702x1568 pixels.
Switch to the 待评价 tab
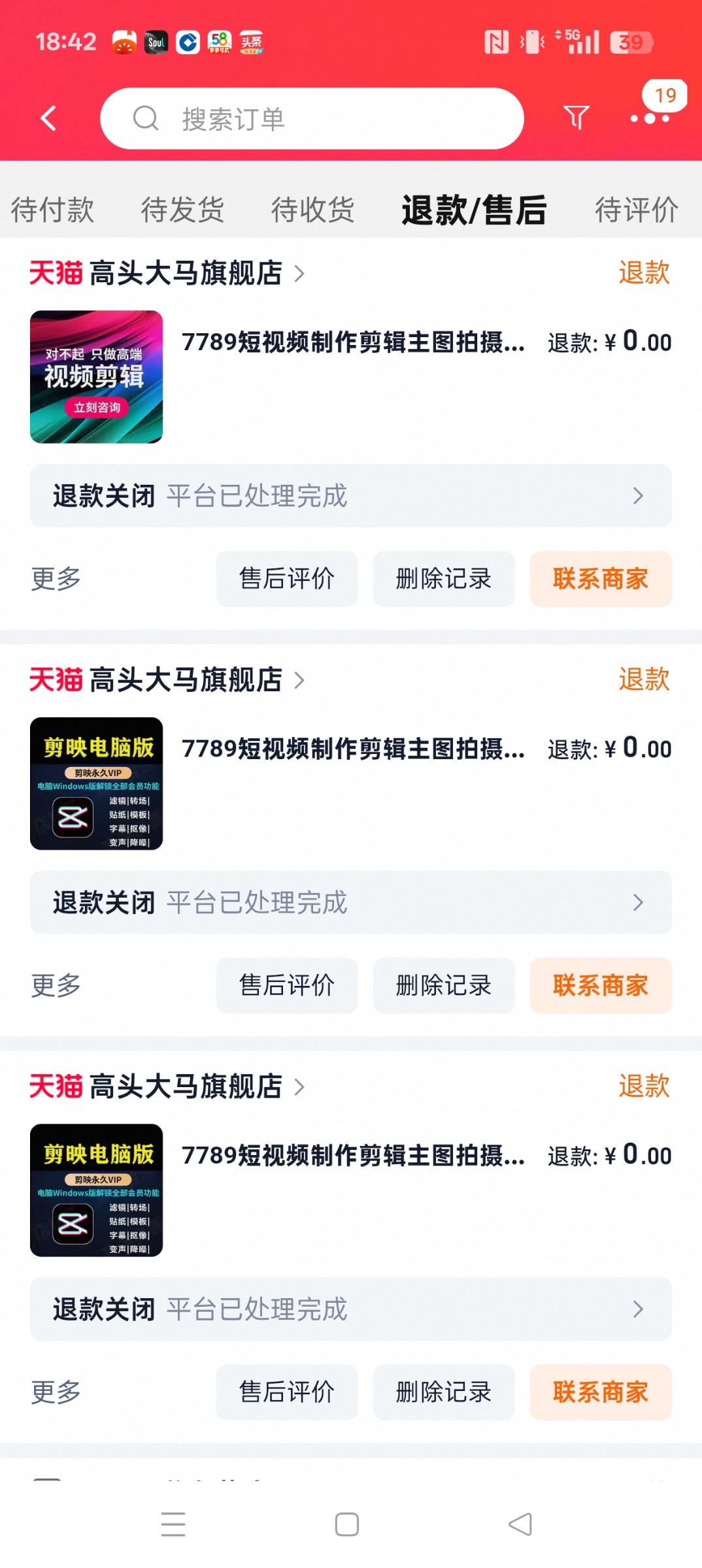(x=636, y=210)
